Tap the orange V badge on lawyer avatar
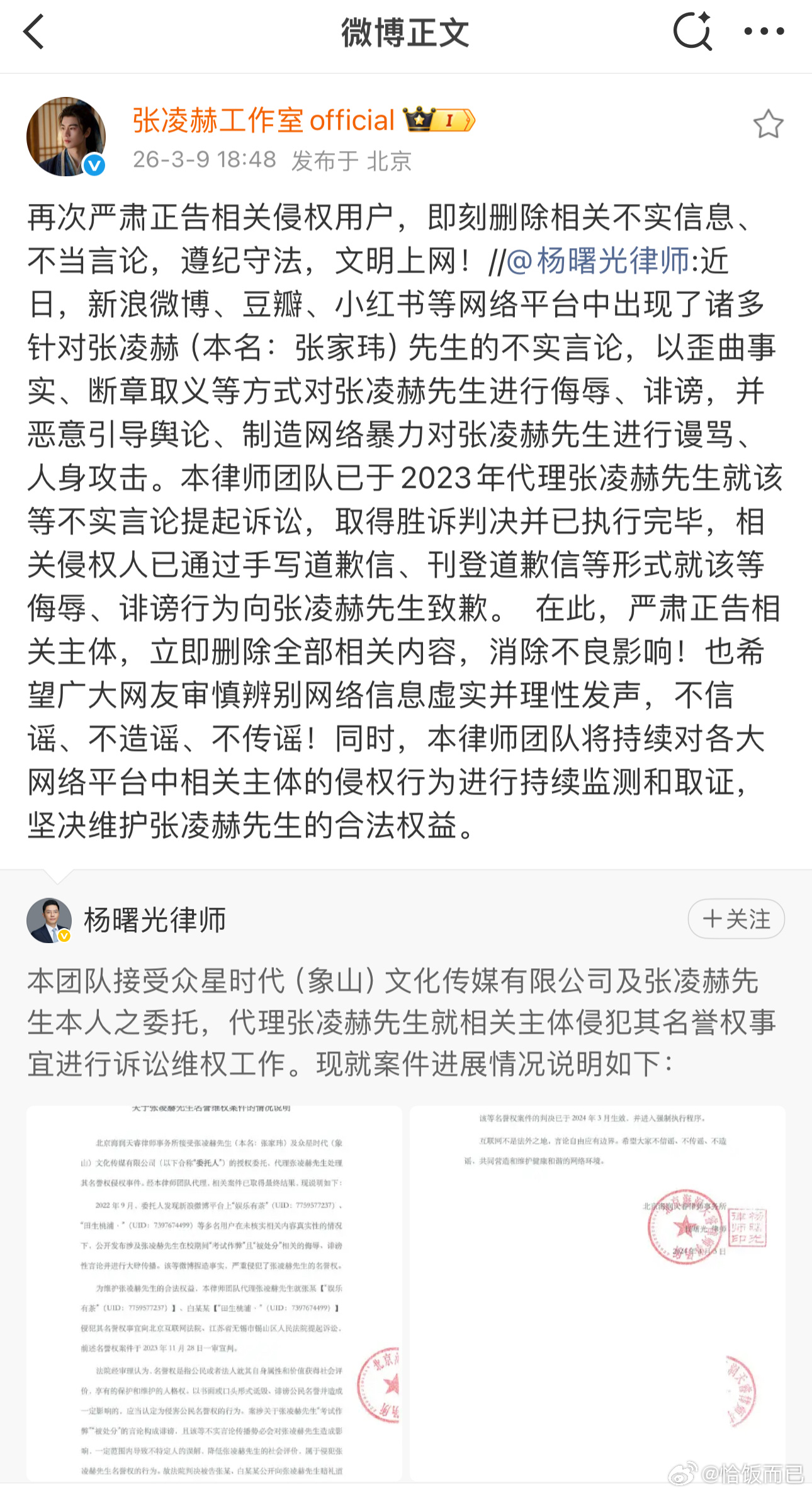812x1494 pixels. point(63,937)
